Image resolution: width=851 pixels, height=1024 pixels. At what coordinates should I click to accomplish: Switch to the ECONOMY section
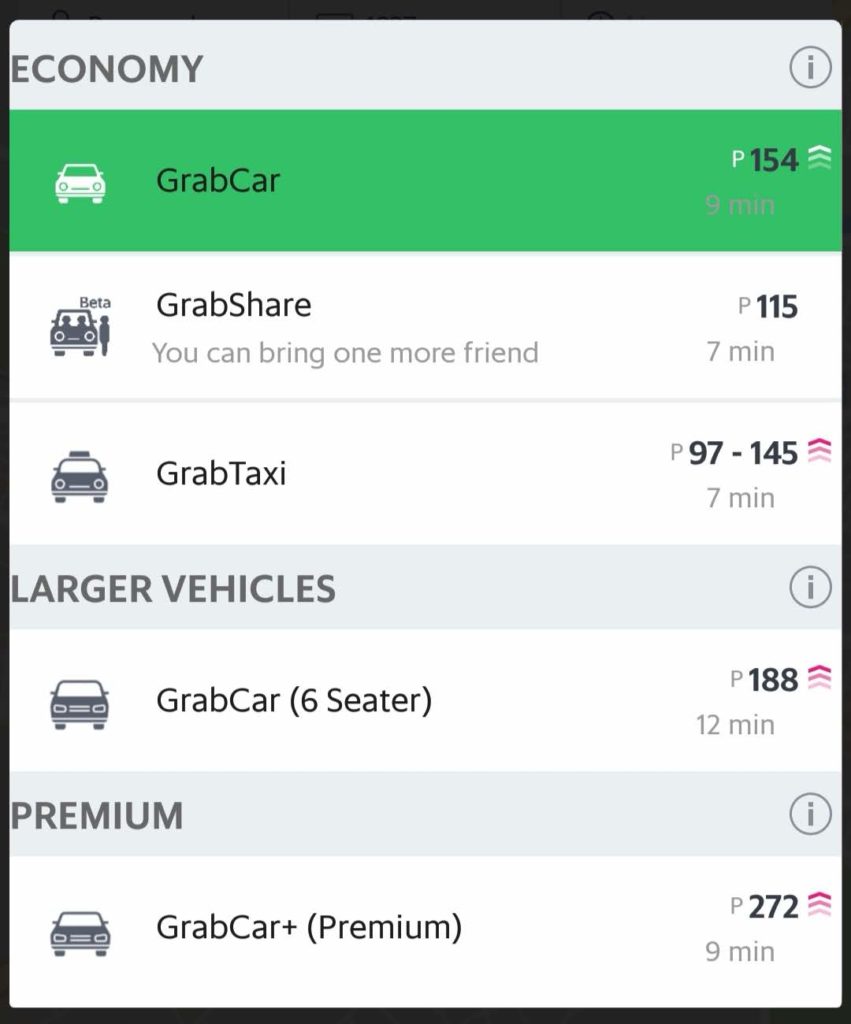point(104,68)
